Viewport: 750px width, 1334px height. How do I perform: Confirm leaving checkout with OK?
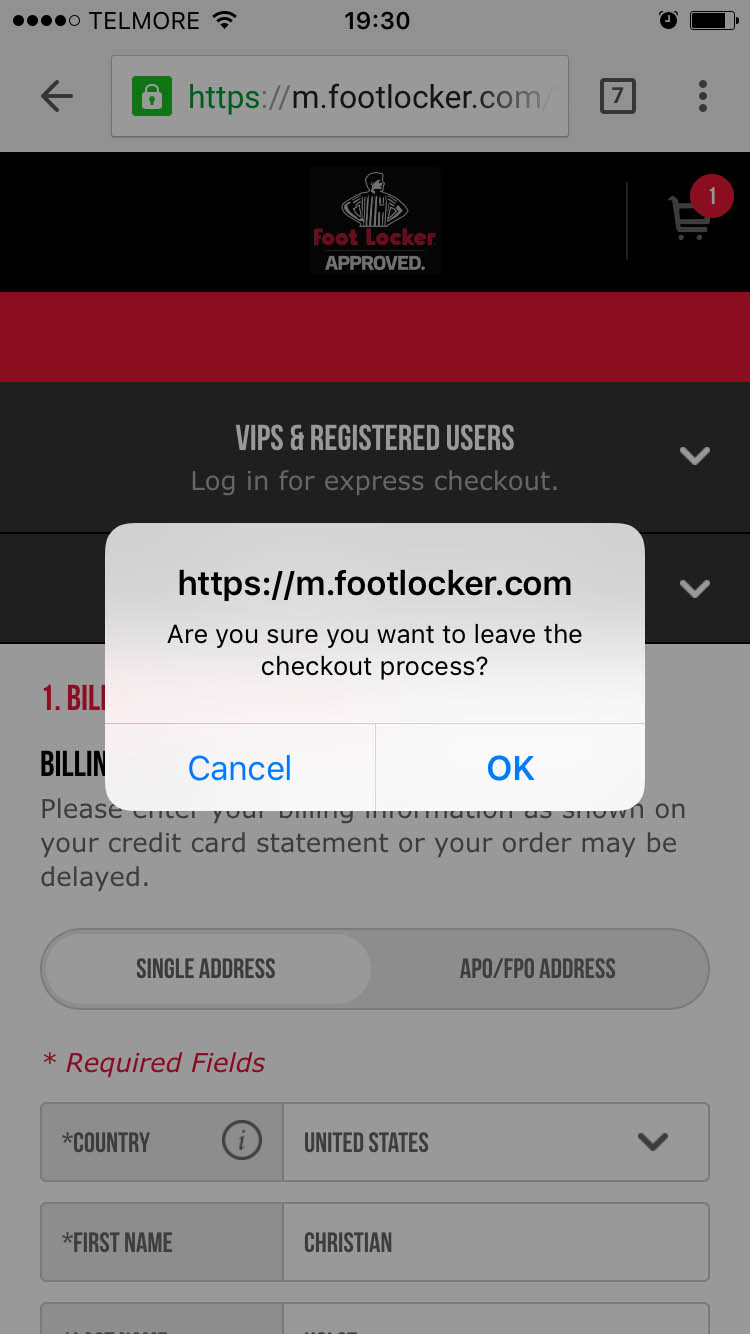pos(510,768)
